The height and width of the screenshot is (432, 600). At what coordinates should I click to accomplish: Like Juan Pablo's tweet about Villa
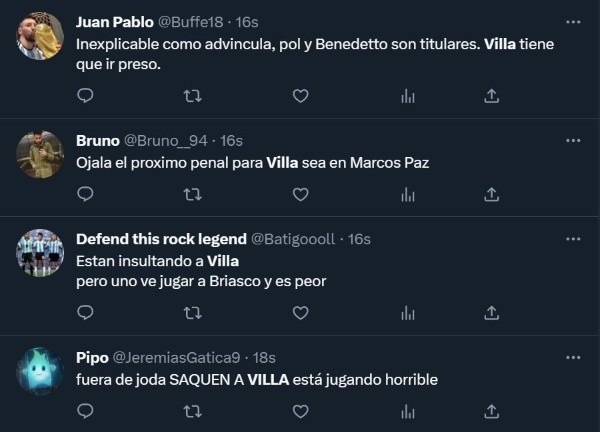point(300,96)
